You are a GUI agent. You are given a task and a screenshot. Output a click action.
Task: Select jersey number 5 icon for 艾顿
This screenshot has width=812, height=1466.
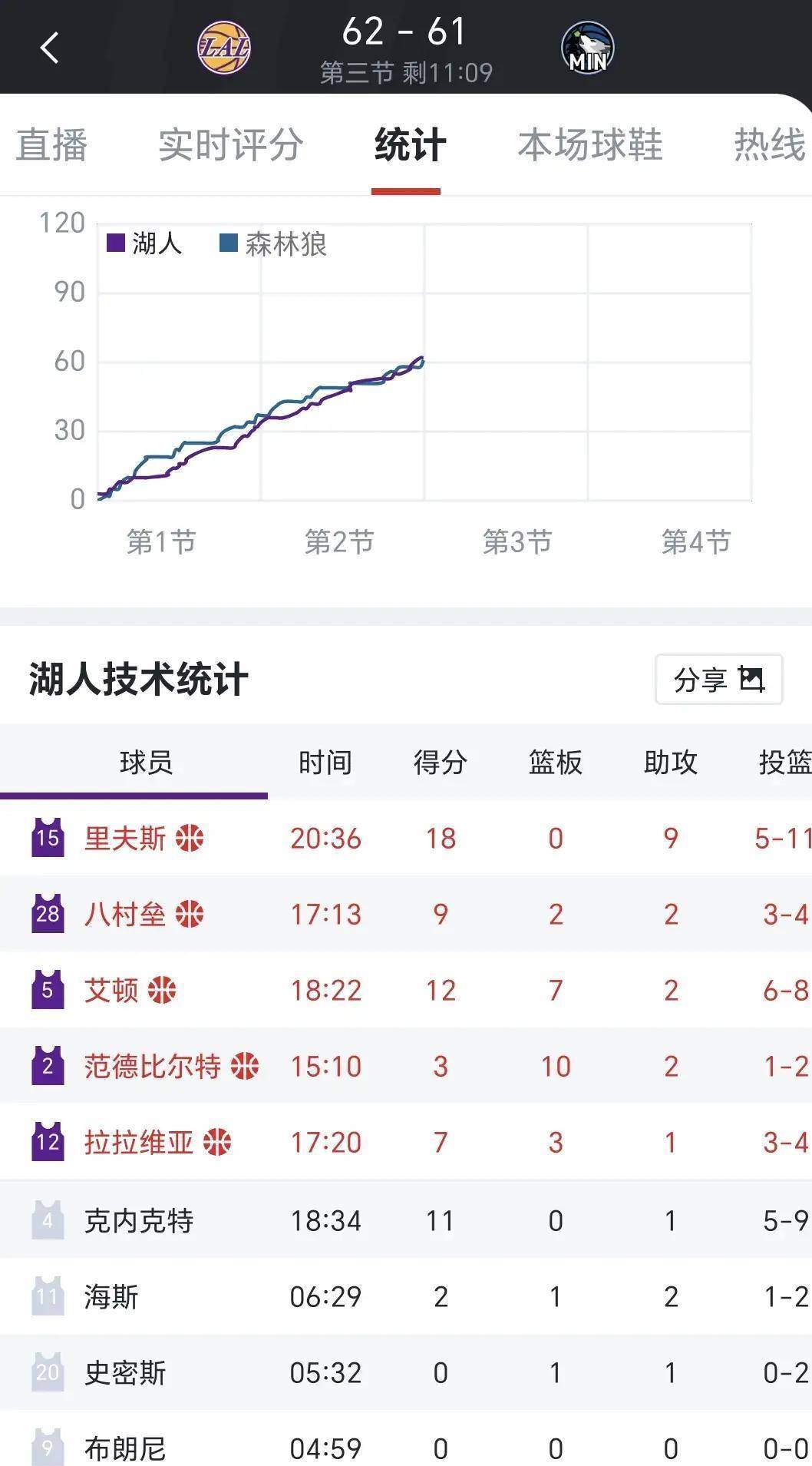click(48, 991)
